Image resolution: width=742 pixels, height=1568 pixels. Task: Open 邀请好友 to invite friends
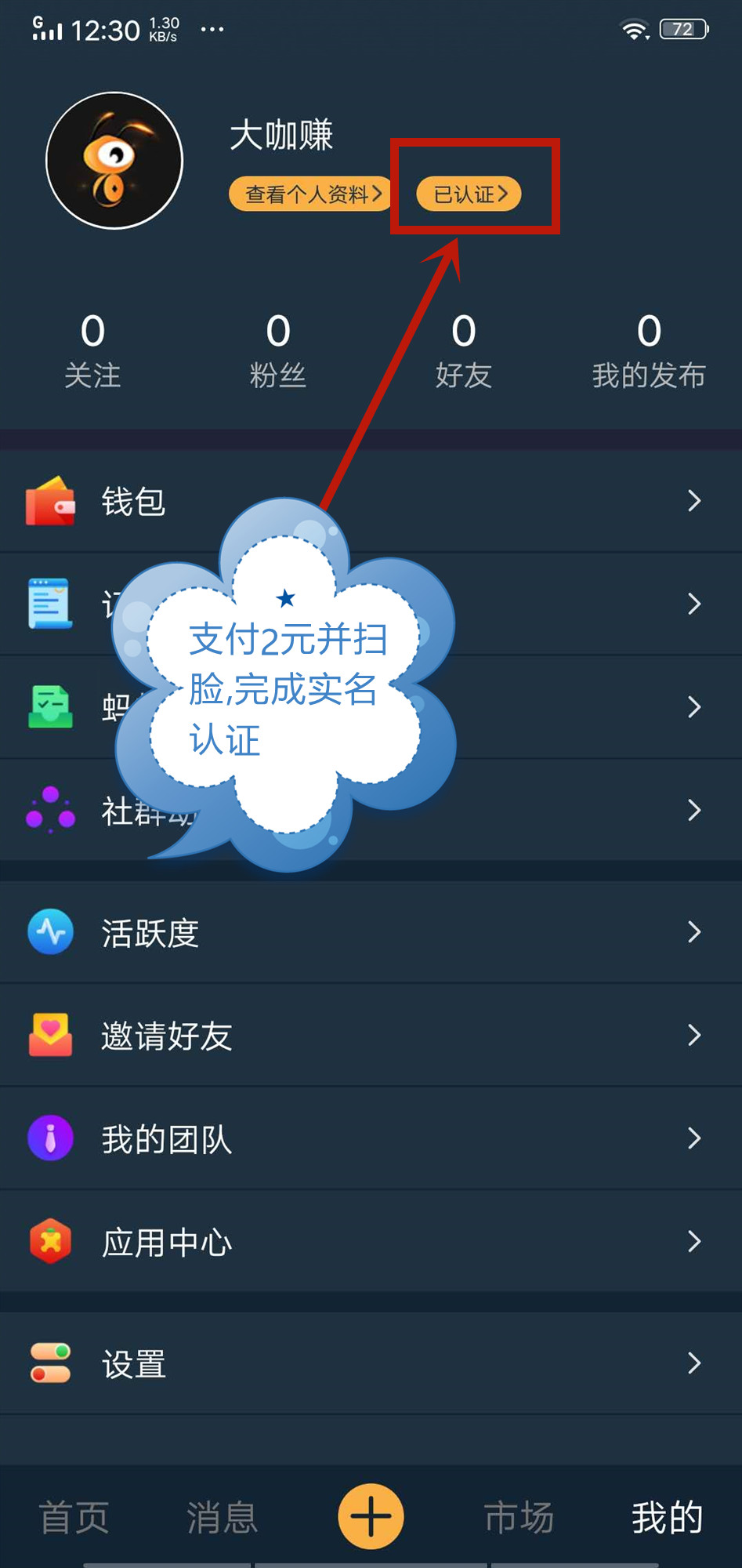tap(371, 1036)
